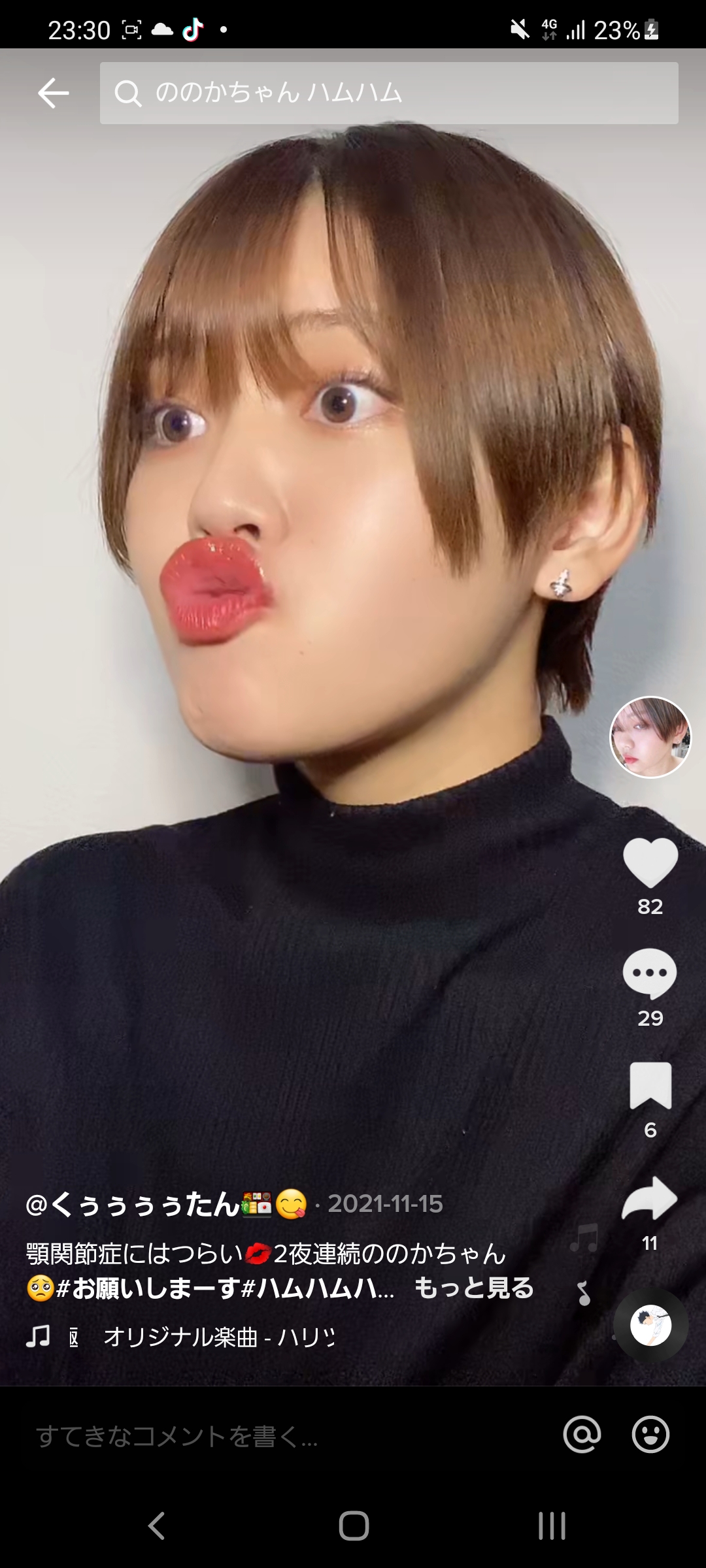Open the emoji picker icon

coord(650,1435)
